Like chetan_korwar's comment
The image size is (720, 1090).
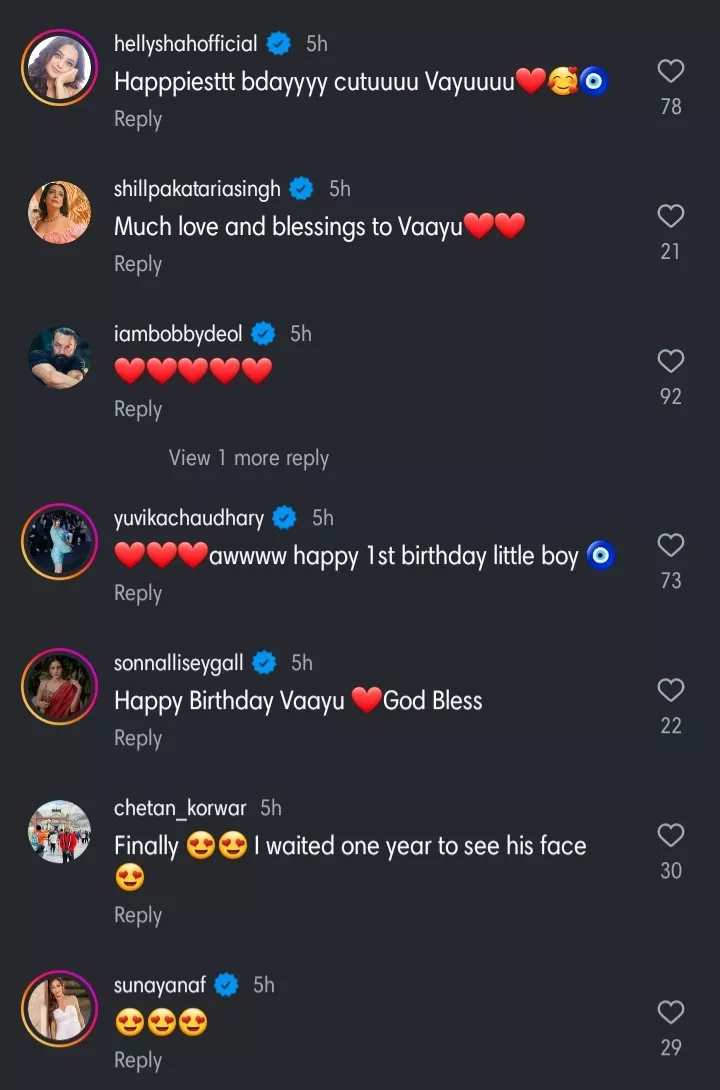click(x=671, y=835)
